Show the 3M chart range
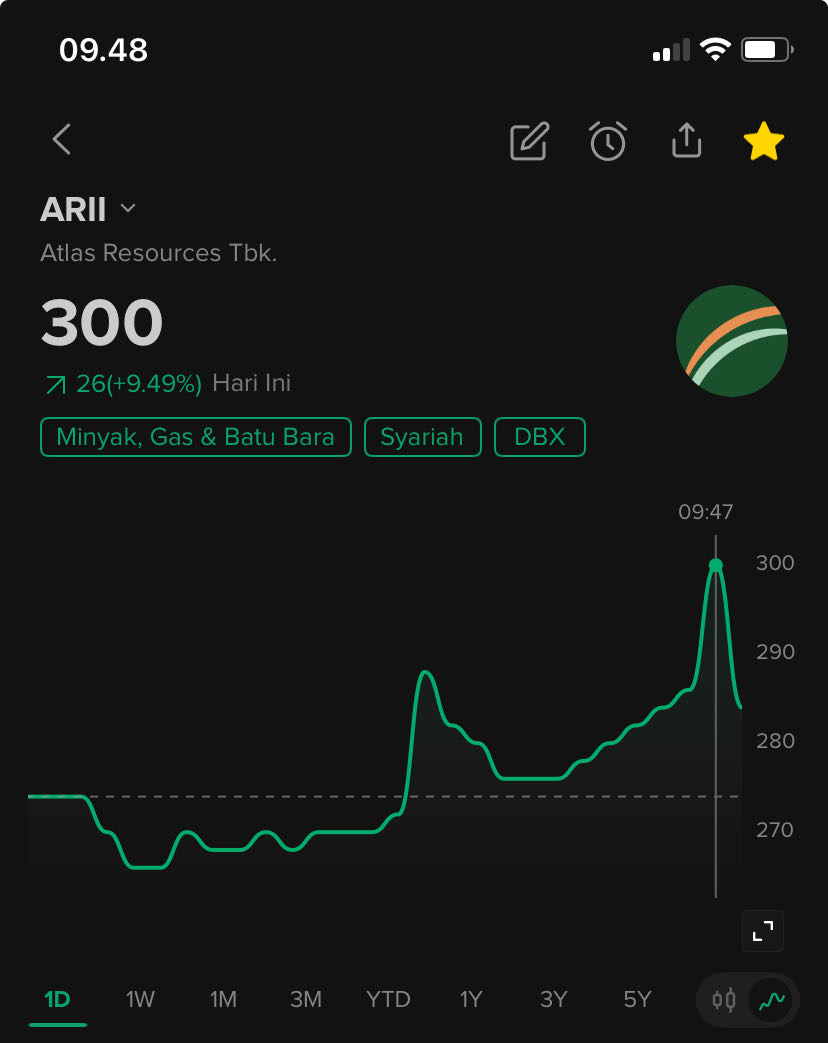 [x=306, y=999]
